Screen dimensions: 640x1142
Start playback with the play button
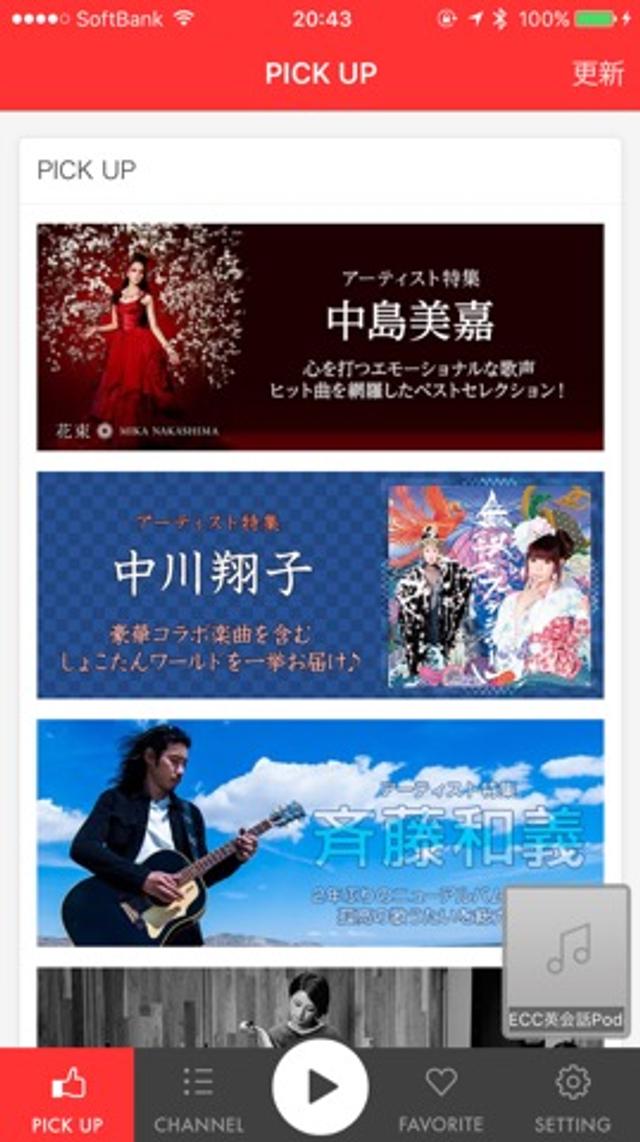tap(320, 1087)
